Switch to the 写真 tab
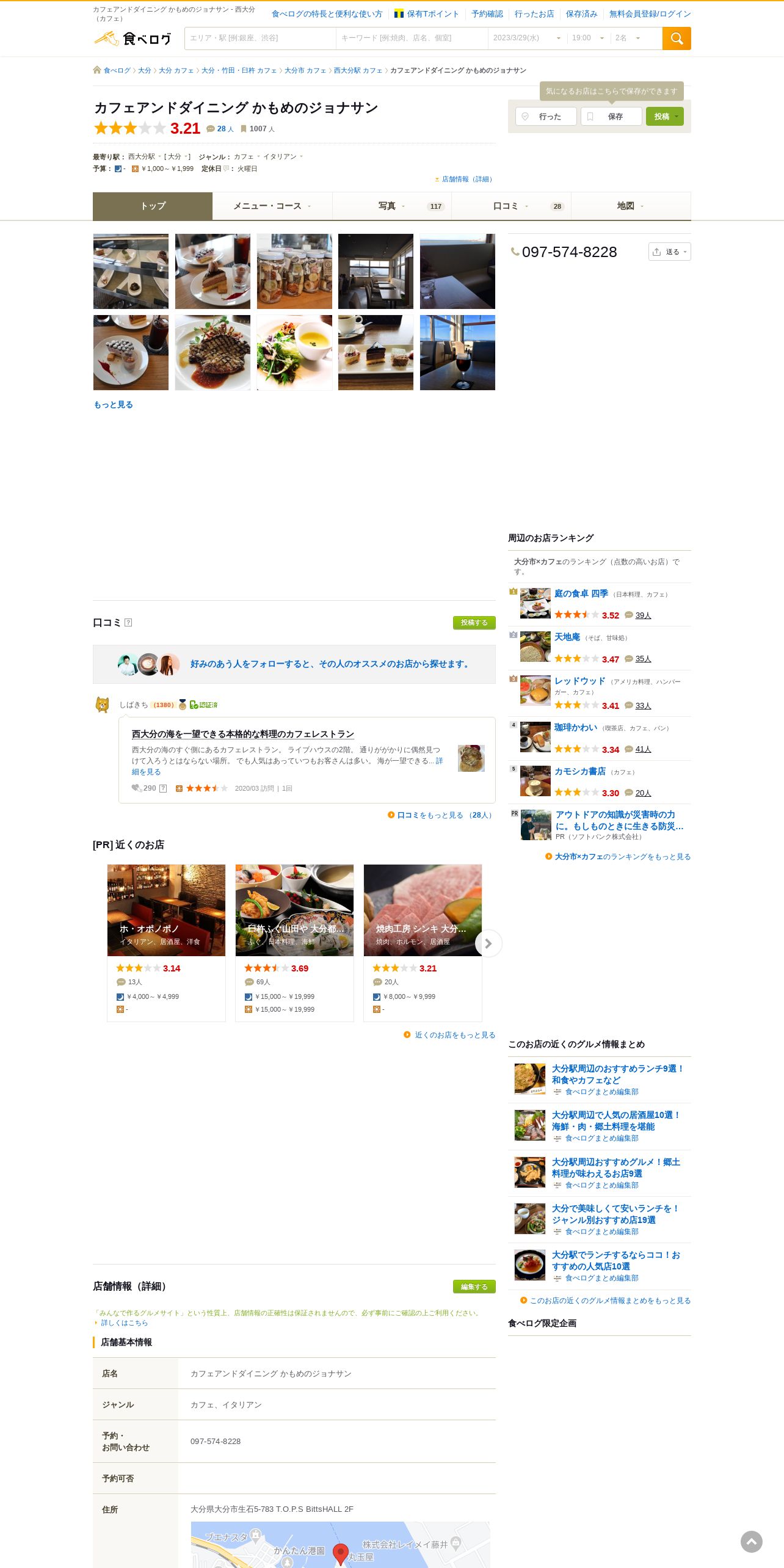The width and height of the screenshot is (784, 1568). (392, 206)
